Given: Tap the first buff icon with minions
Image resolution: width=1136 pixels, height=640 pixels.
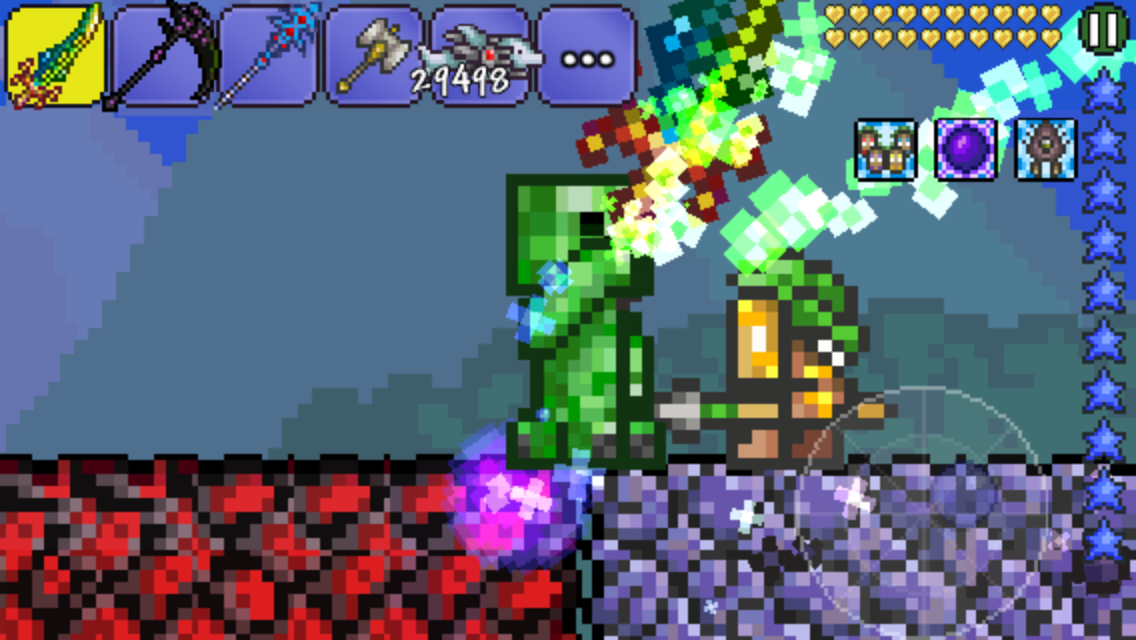Looking at the screenshot, I should pos(886,150).
